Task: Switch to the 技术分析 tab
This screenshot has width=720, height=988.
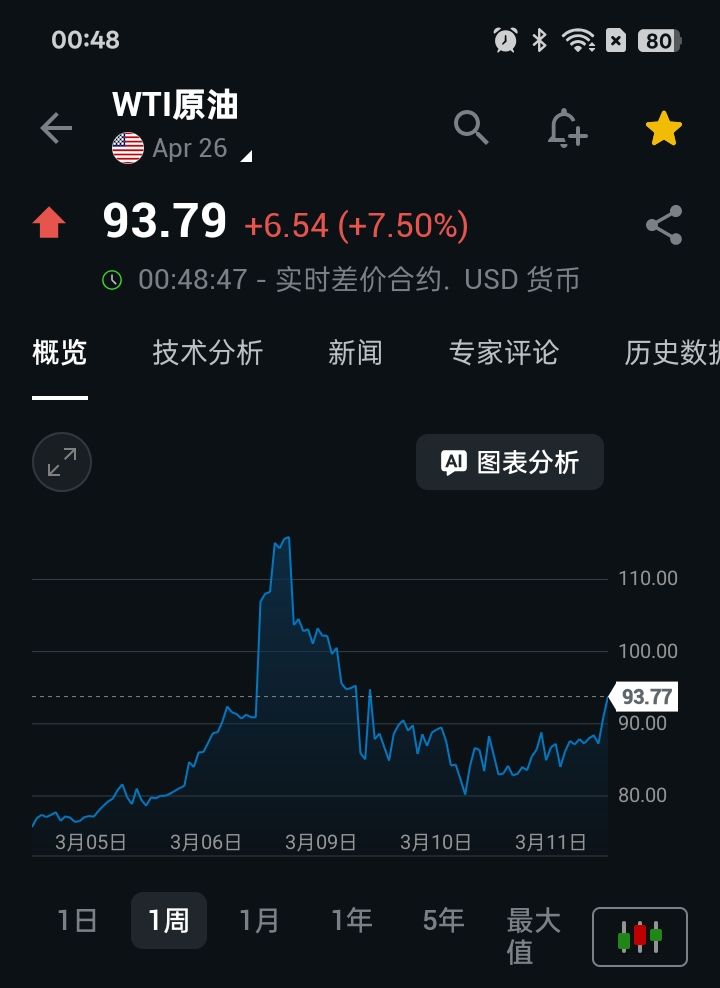Action: pos(207,353)
